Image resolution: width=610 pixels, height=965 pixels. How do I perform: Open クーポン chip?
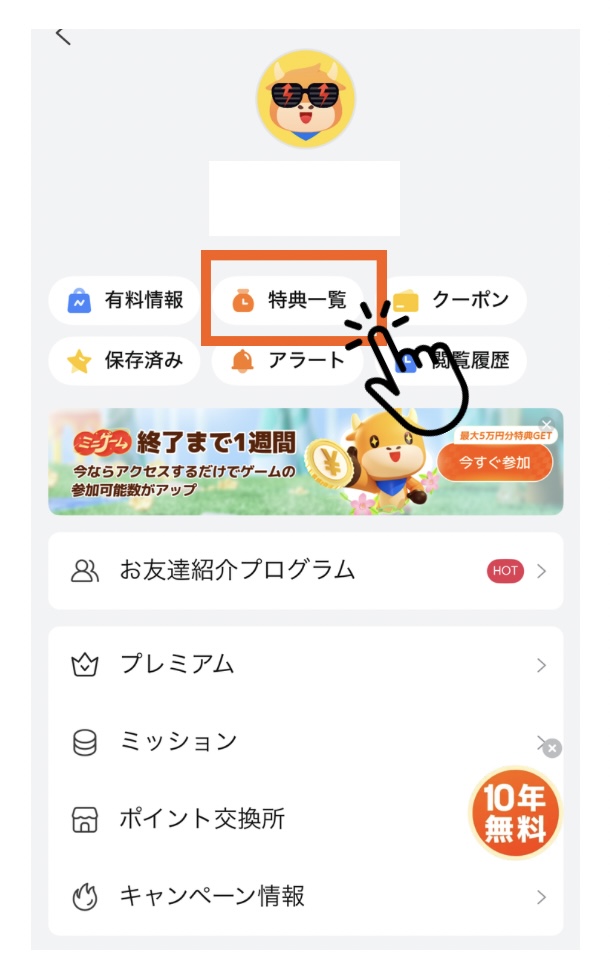click(455, 300)
